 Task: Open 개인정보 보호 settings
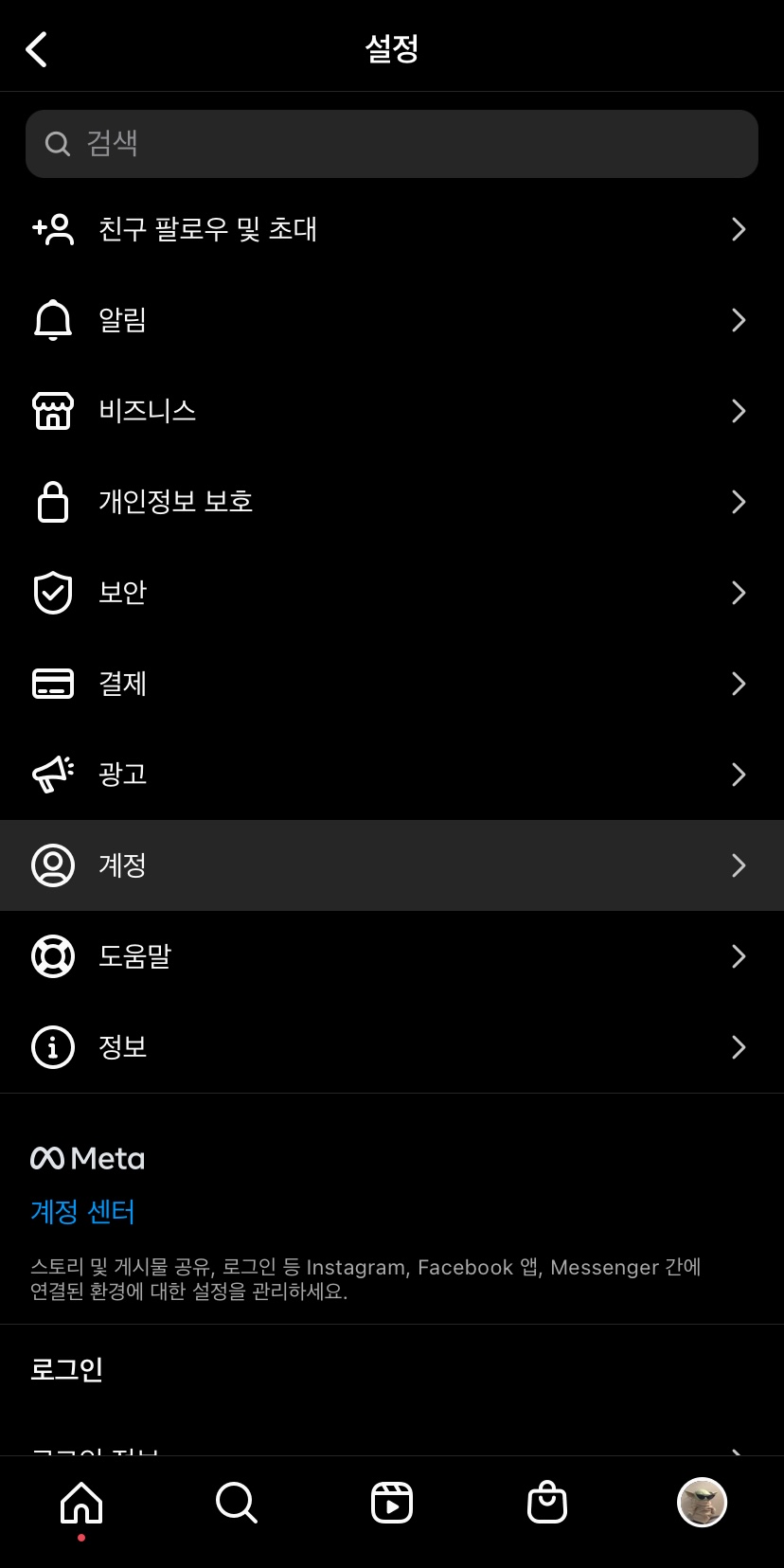pyautogui.click(x=392, y=502)
